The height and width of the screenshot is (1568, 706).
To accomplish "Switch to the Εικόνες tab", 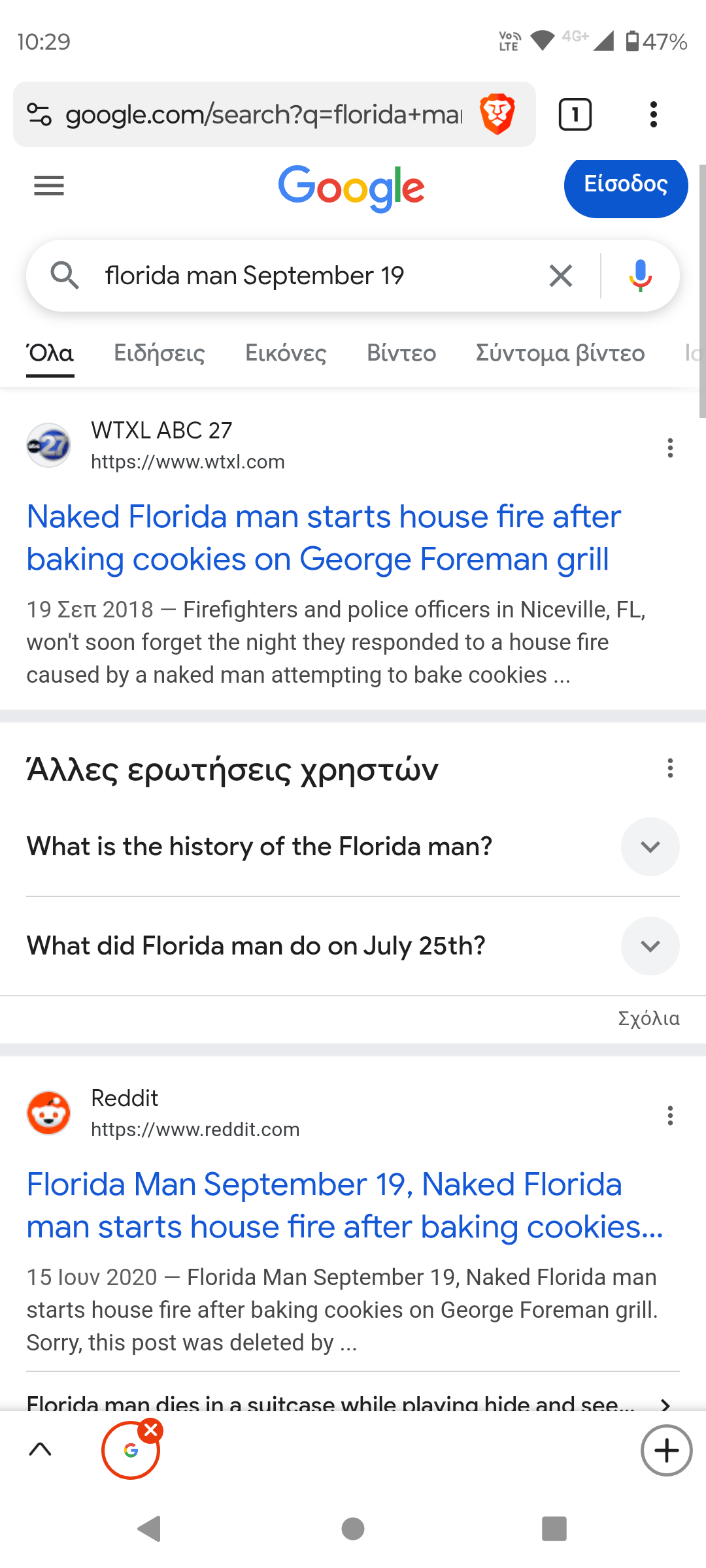I will pos(286,353).
